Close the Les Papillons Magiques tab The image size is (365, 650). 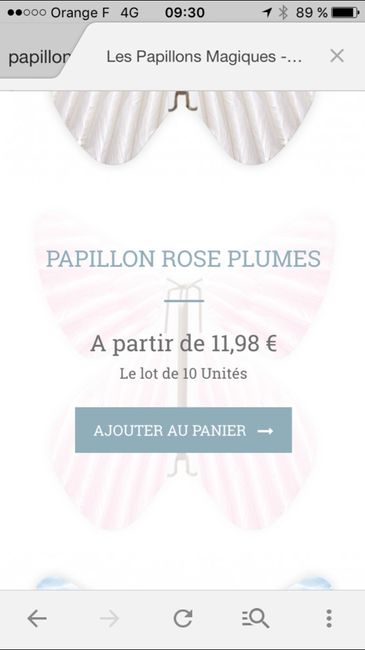[337, 56]
